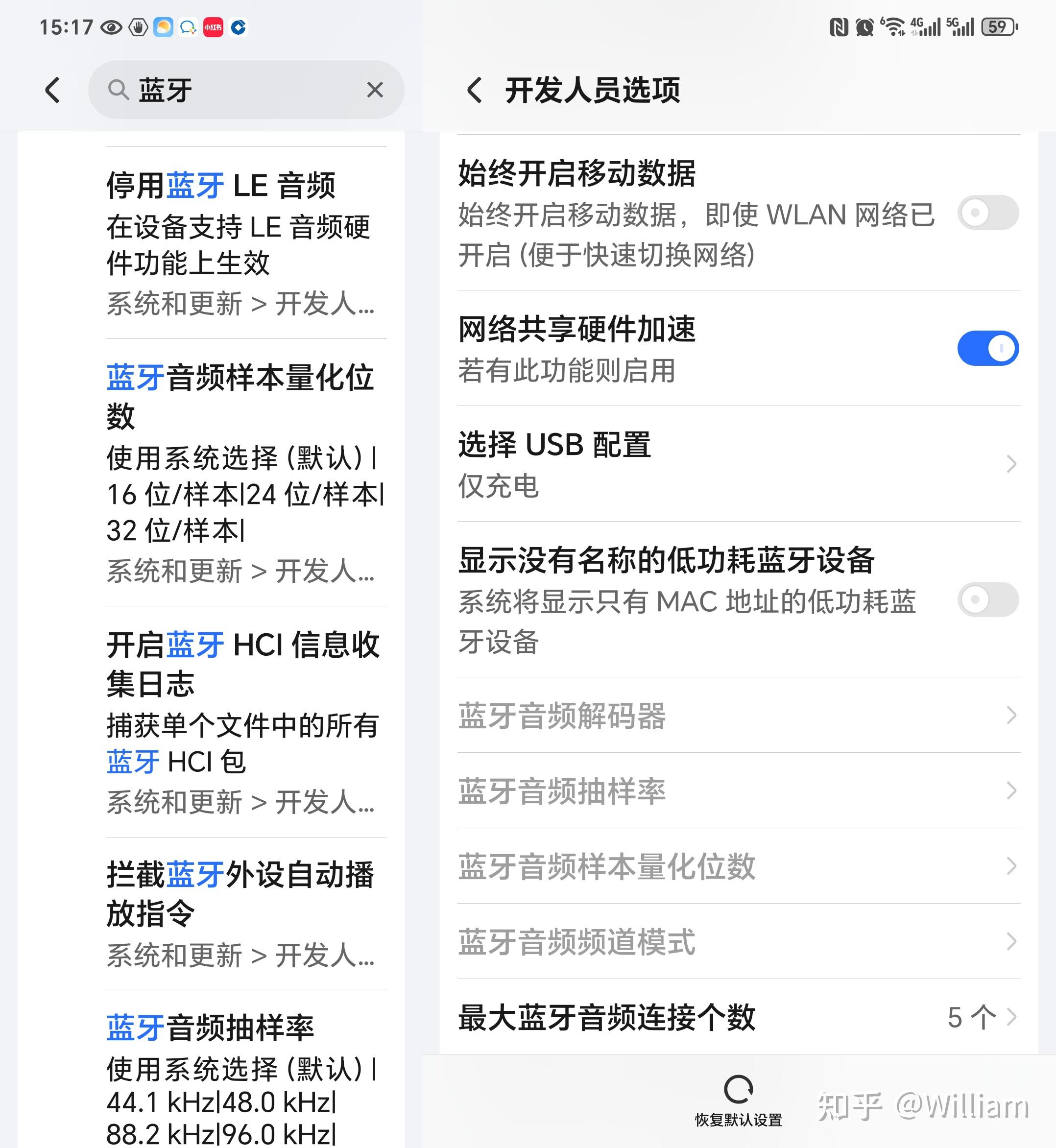The image size is (1056, 1148).
Task: Enable 显示没有名称的低功耗蓝牙设备 toggle
Action: (988, 600)
